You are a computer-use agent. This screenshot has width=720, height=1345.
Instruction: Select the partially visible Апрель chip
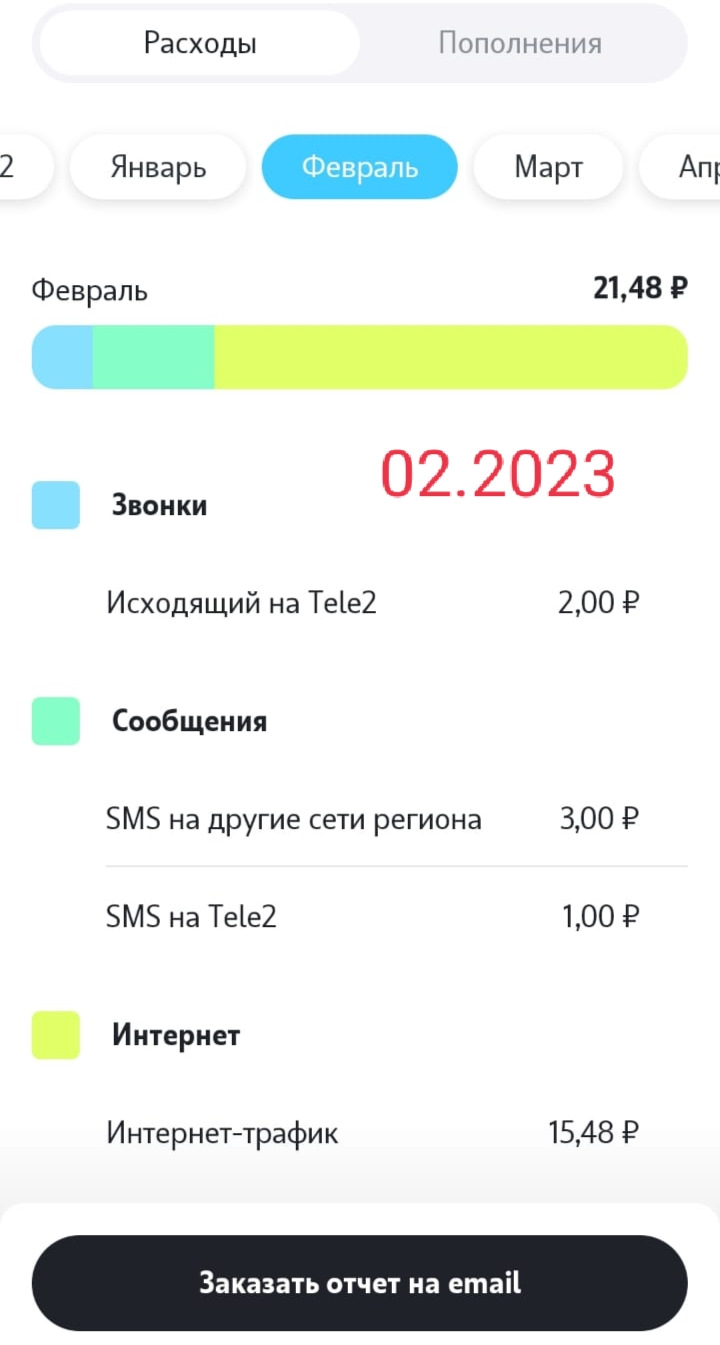(x=697, y=167)
